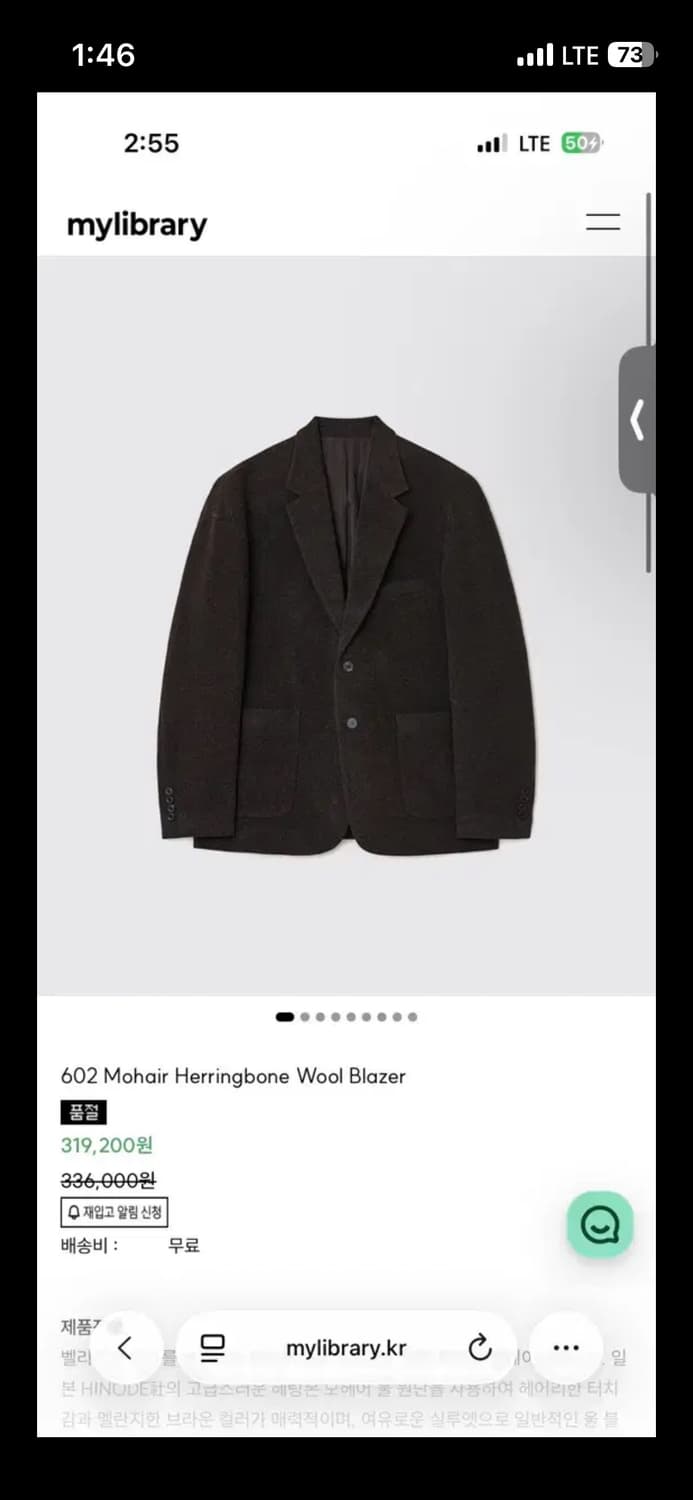
Task: Tap the image carousel page indicator dots
Action: [346, 1017]
